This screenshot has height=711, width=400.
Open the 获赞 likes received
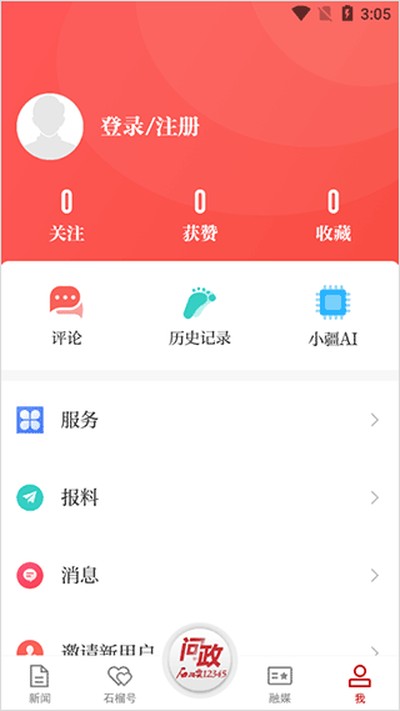click(200, 216)
